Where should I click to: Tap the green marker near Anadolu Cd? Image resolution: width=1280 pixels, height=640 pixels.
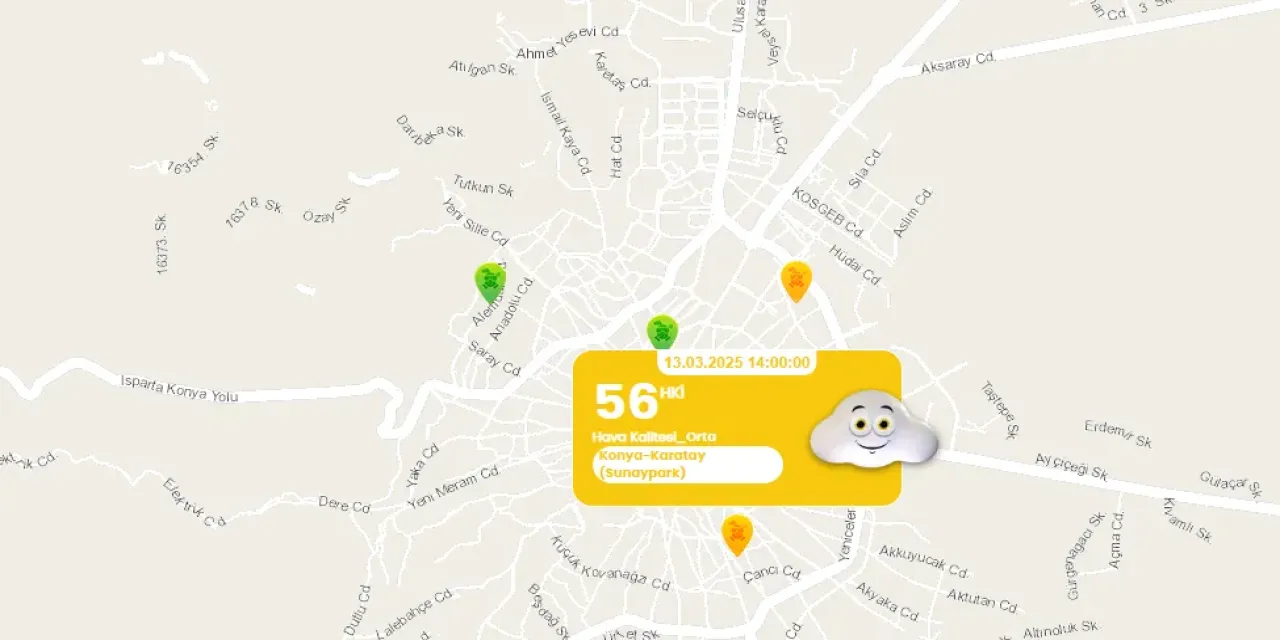pyautogui.click(x=489, y=282)
